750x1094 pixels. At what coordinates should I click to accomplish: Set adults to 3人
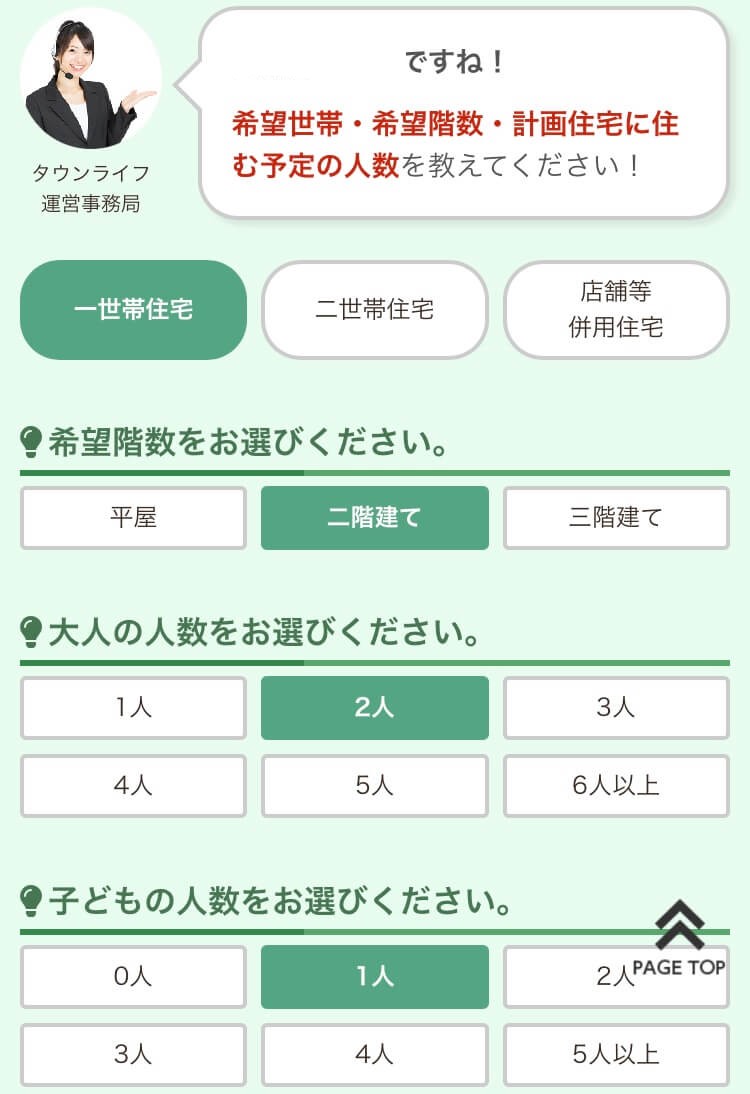pos(616,708)
